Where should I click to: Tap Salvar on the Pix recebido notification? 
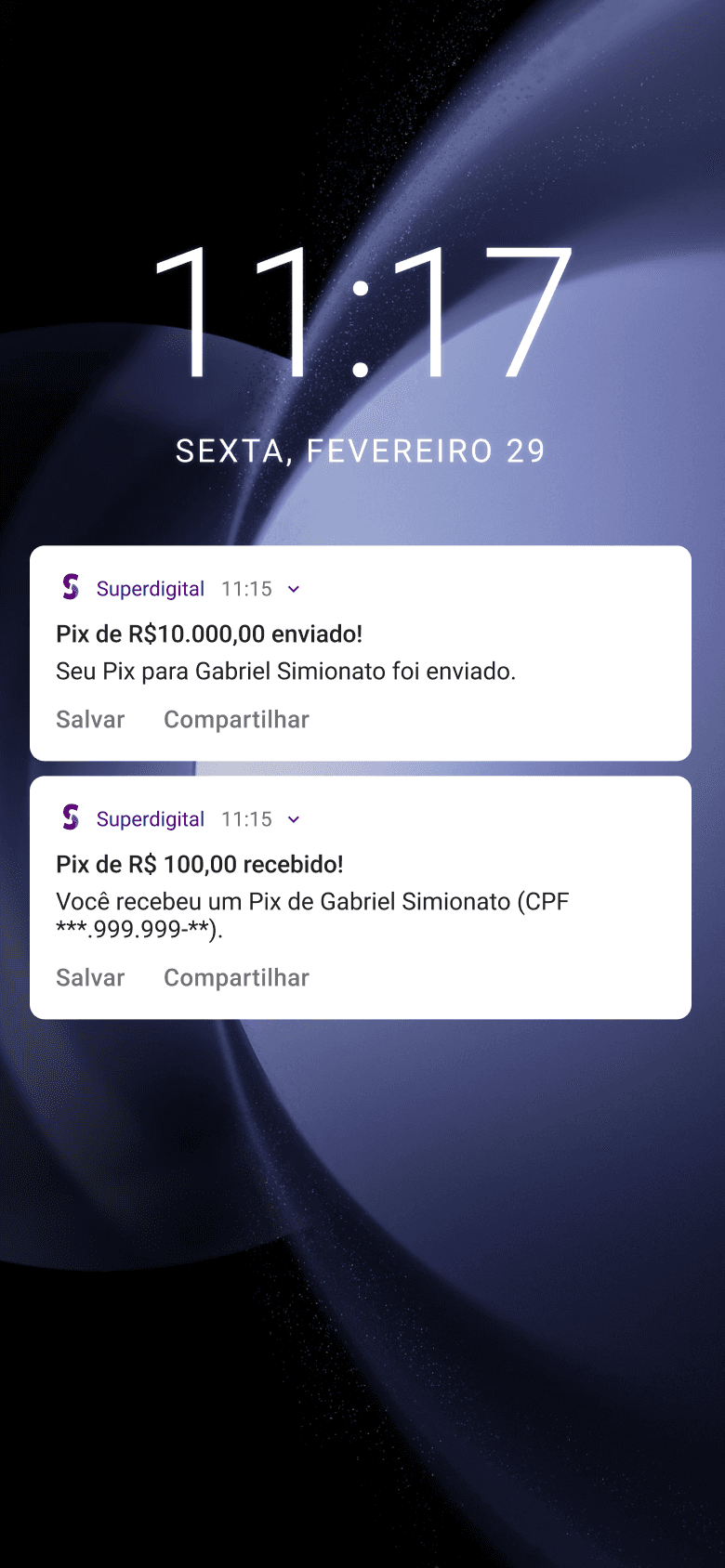(x=90, y=978)
